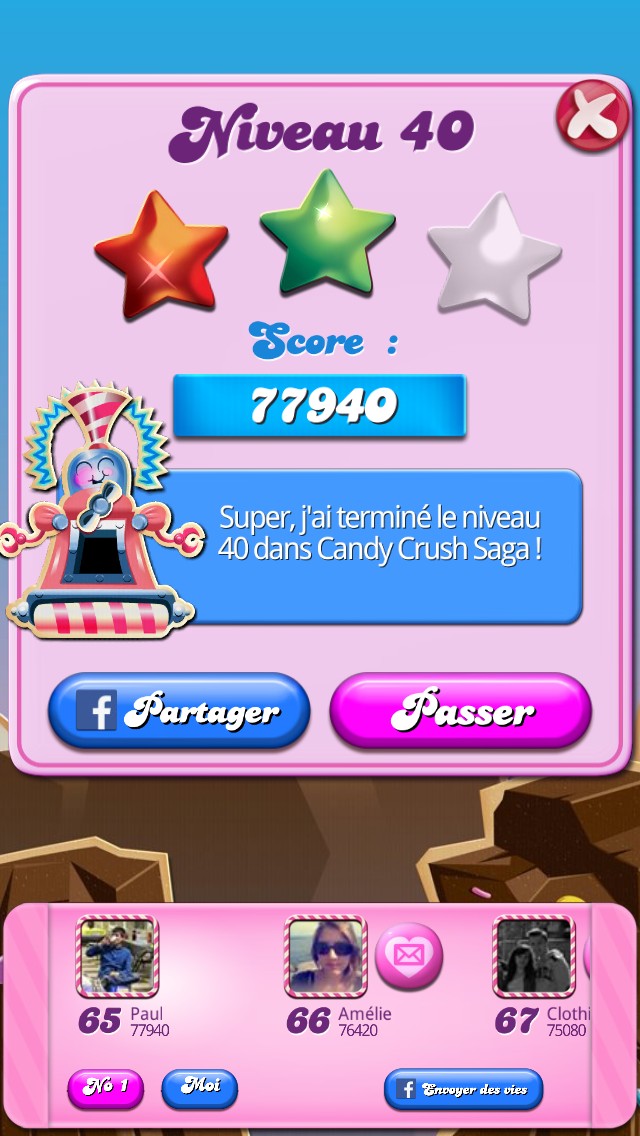640x1136 pixels.
Task: Share the score via Partager button
Action: coord(179,712)
